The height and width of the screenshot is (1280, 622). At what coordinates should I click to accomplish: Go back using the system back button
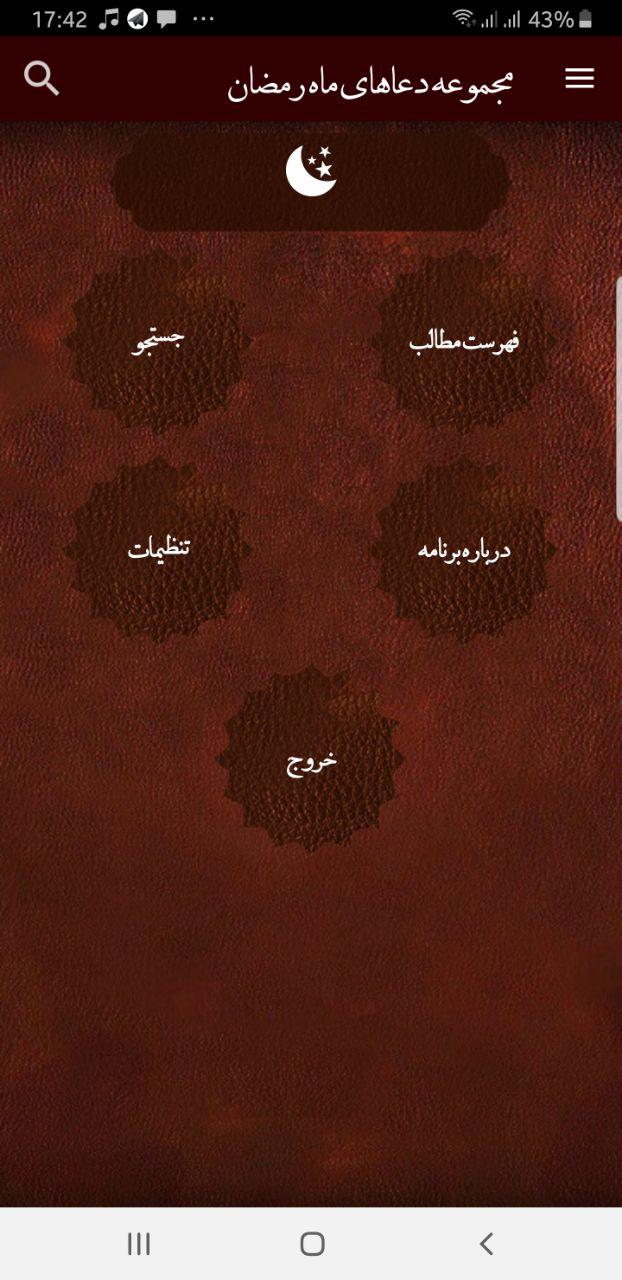(x=486, y=1243)
